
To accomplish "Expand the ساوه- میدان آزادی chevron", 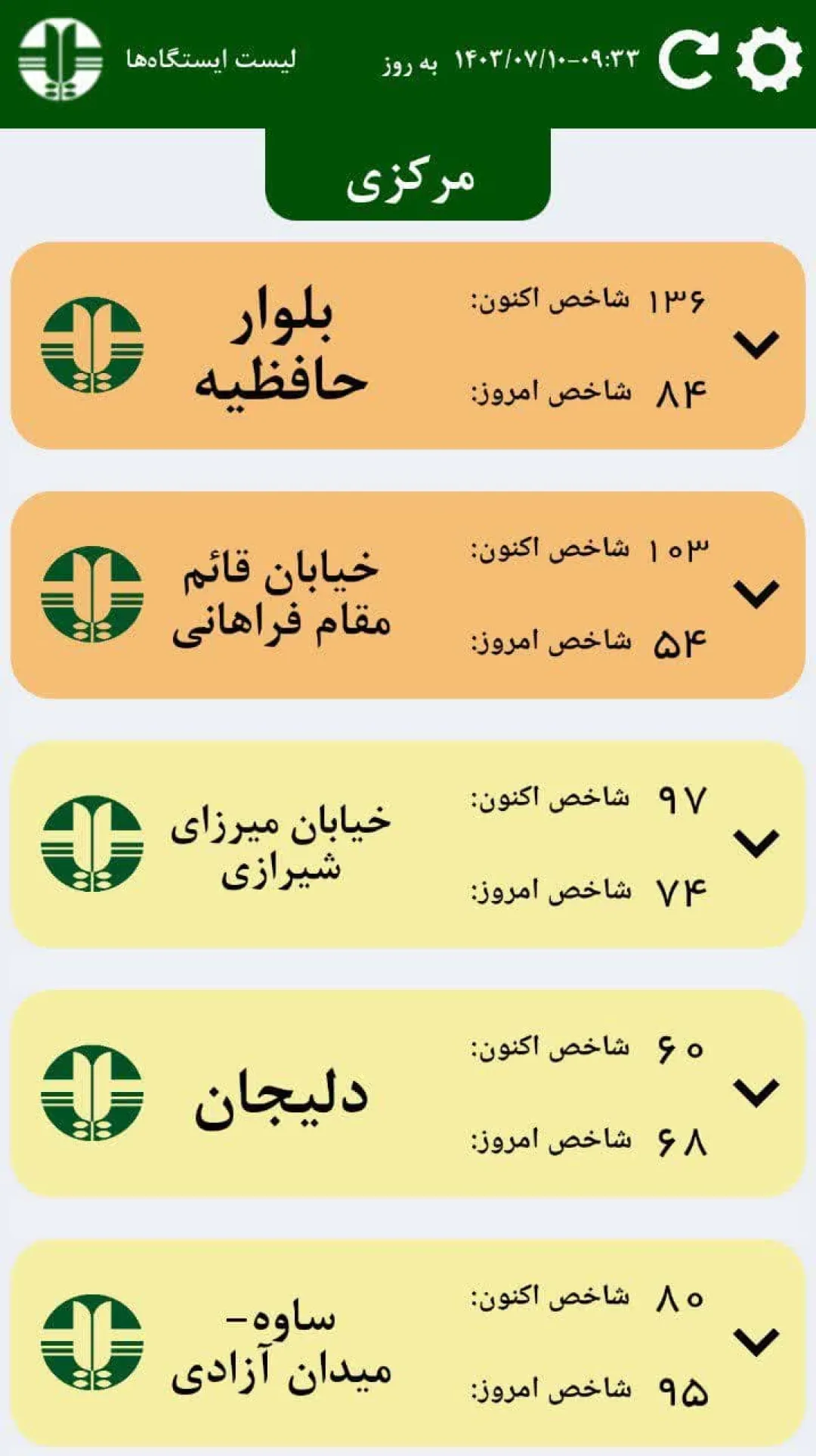I will pyautogui.click(x=756, y=1342).
